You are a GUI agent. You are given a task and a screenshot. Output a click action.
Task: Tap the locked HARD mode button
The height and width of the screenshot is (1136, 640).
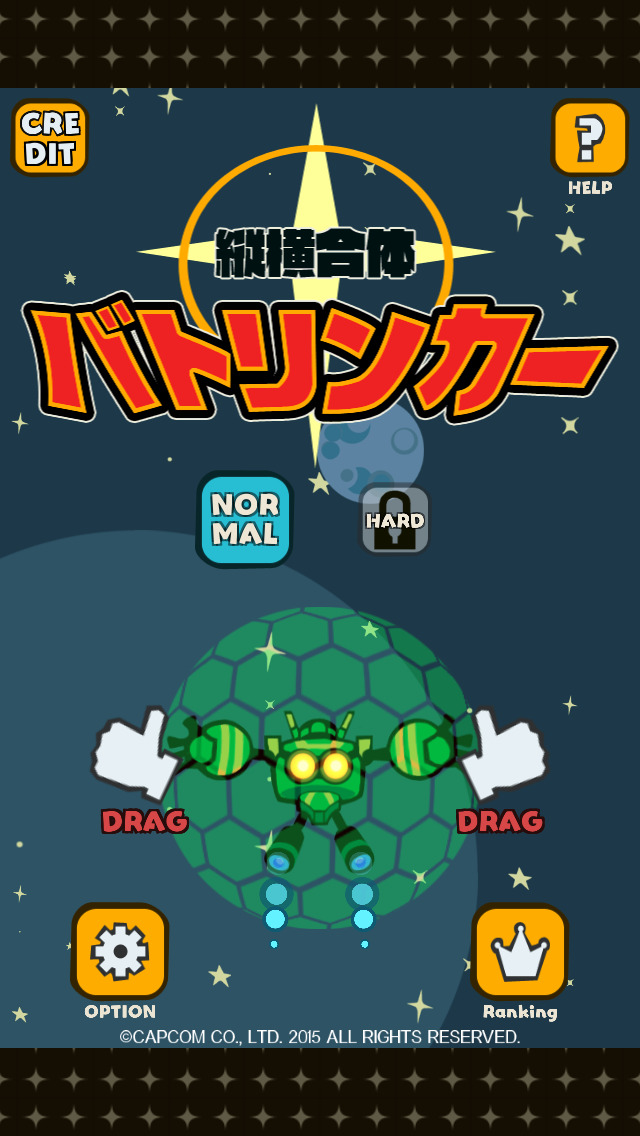click(395, 520)
